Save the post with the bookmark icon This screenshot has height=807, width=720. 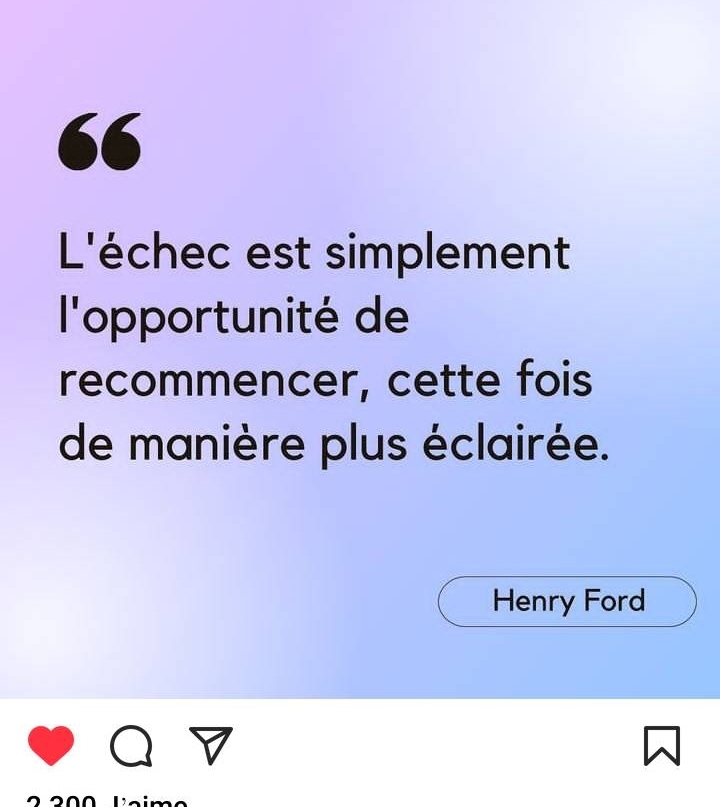tap(662, 746)
